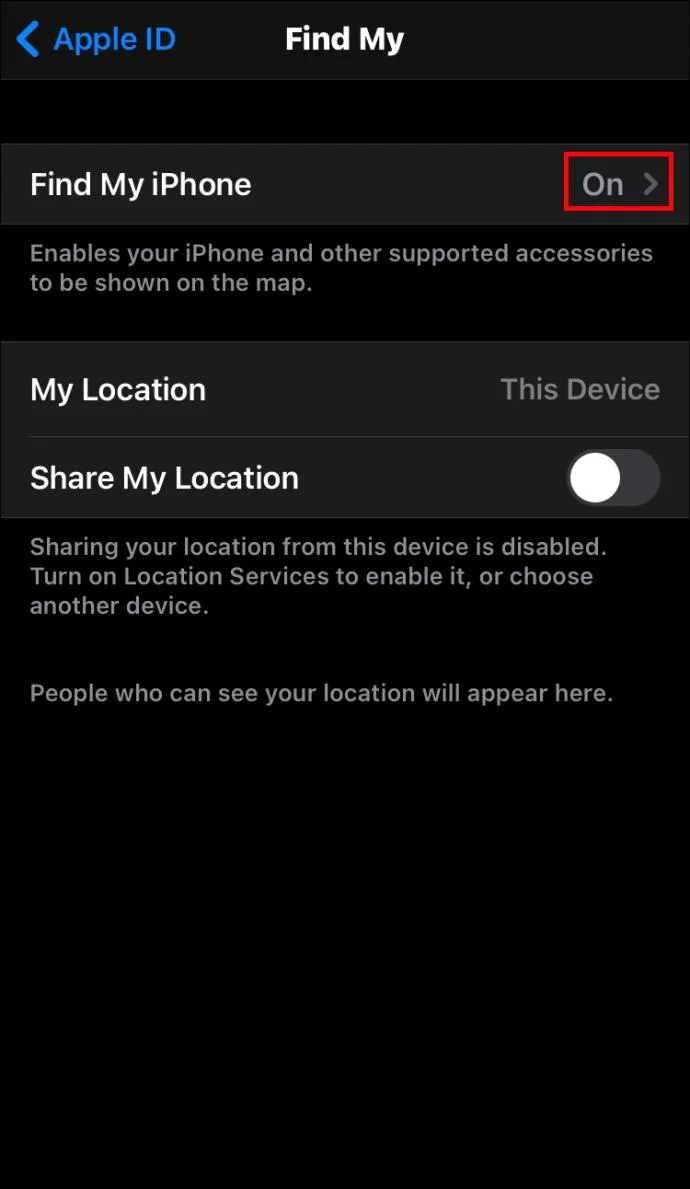690x1189 pixels.
Task: Open the My Location row
Action: [x=345, y=390]
